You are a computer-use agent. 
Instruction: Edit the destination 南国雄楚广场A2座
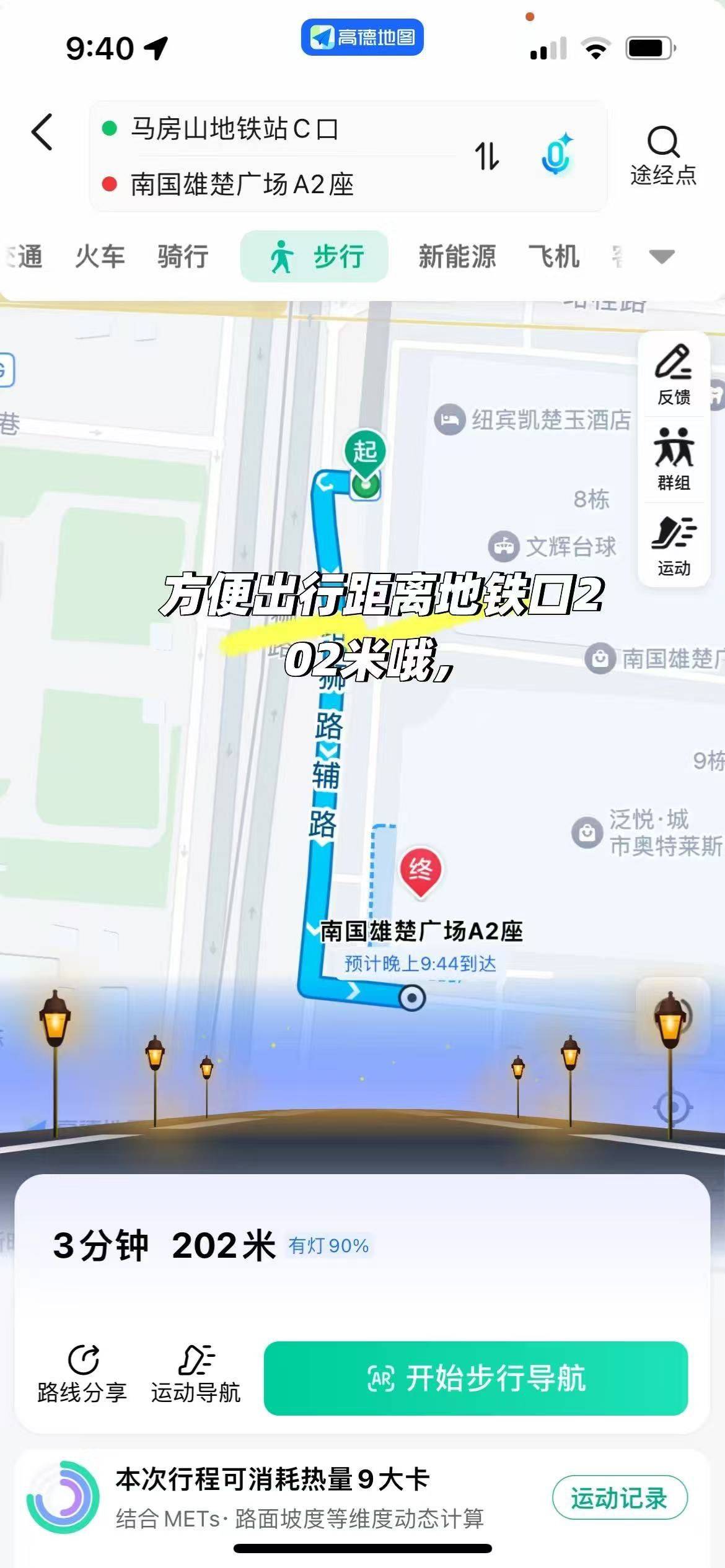pyautogui.click(x=242, y=185)
